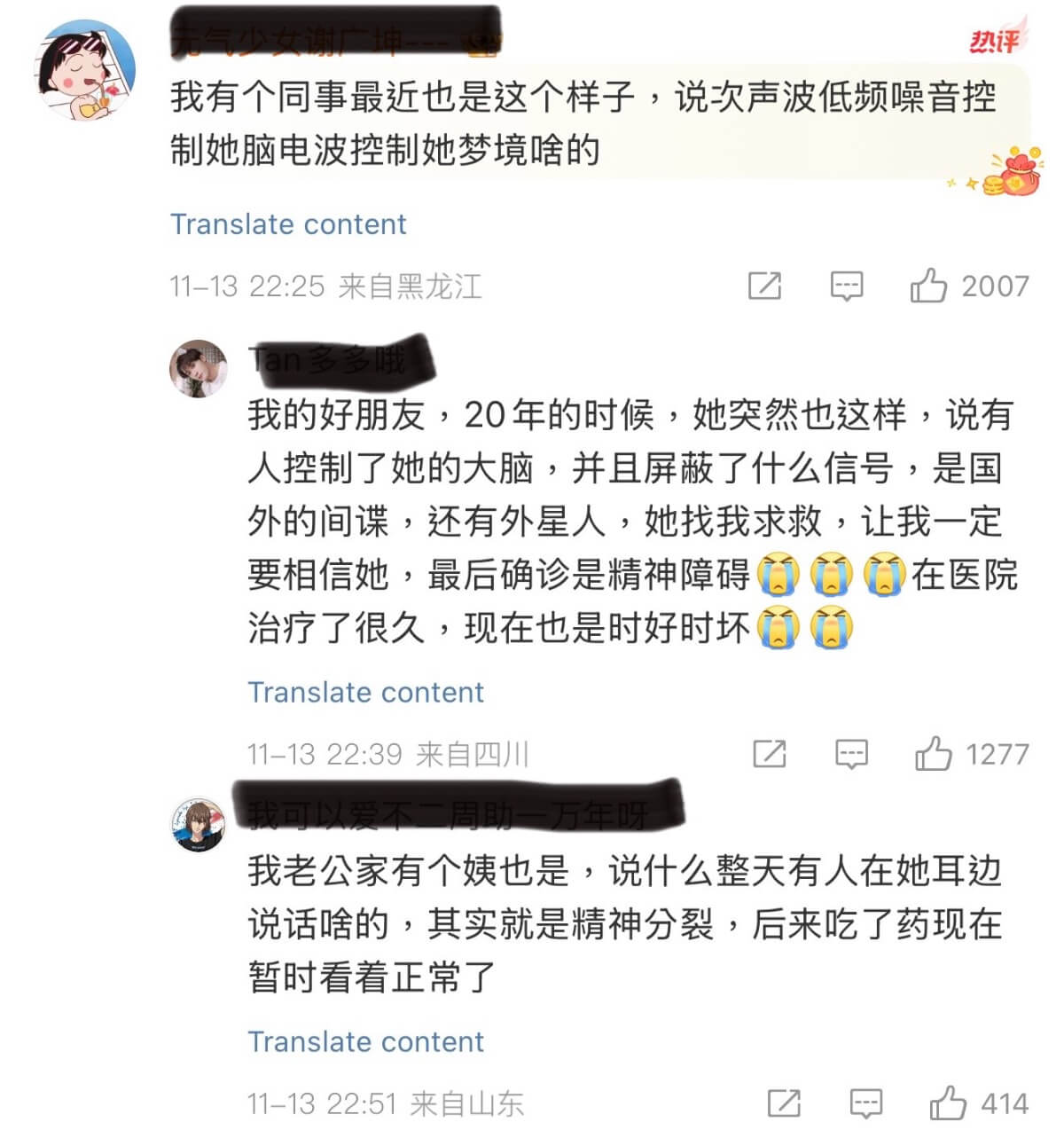
Task: Open the first commenter's cartoon avatar
Action: [x=85, y=69]
